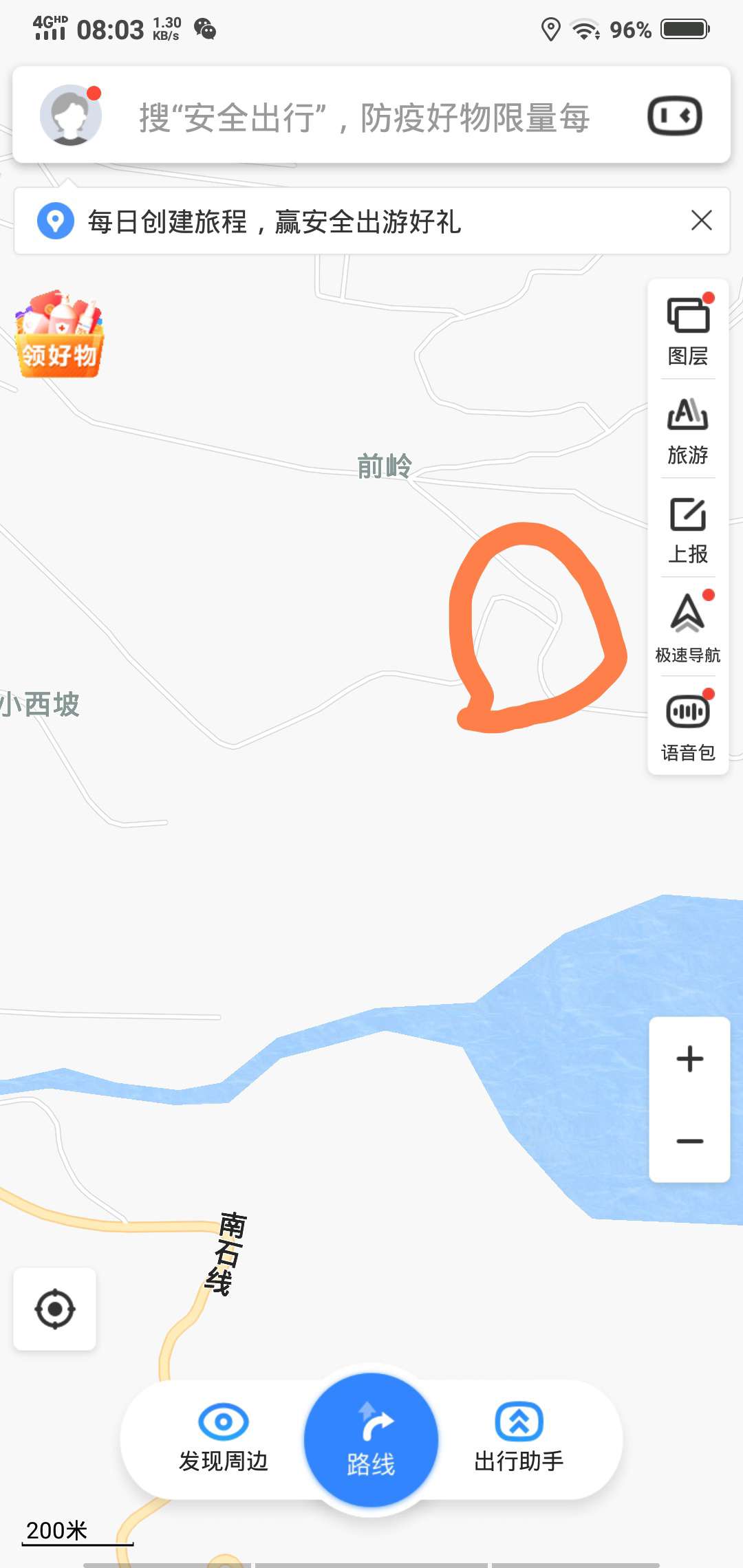Open the profile avatar
The image size is (743, 1568).
click(x=70, y=116)
